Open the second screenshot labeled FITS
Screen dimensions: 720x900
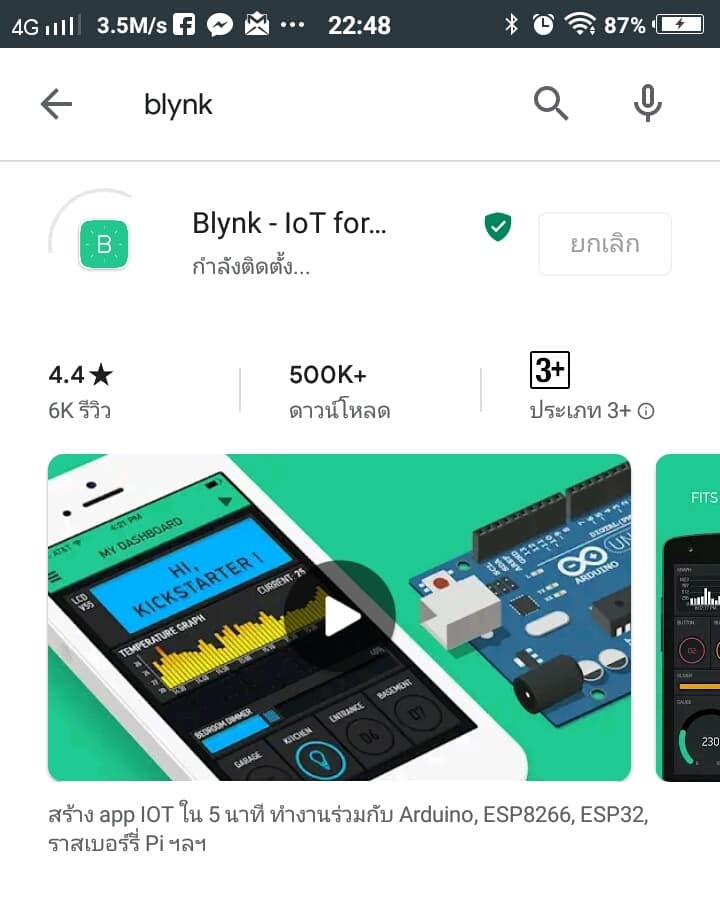click(688, 618)
